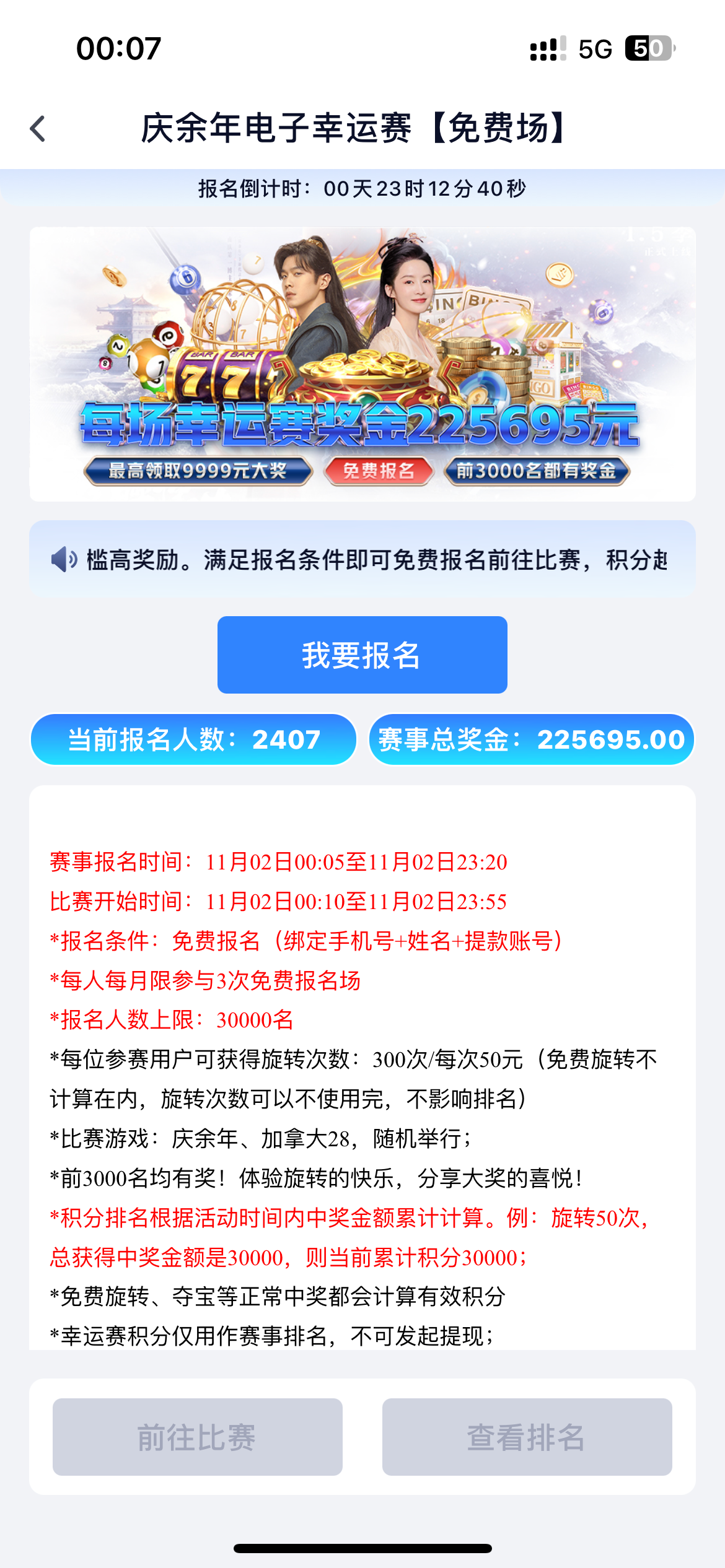725x1568 pixels.
Task: Go back using the top-left arrow
Action: coord(38,129)
